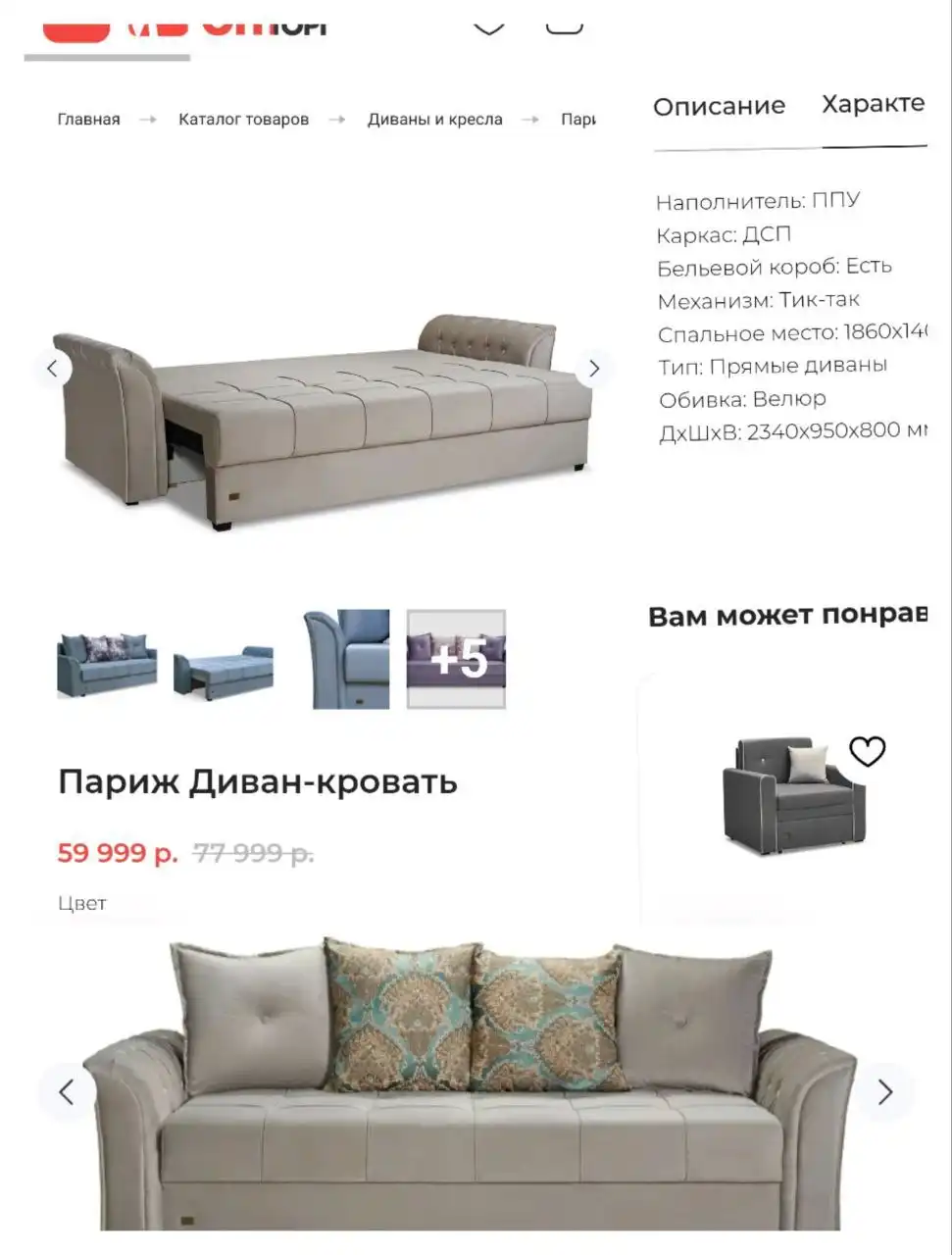
Task: Open the Каталог товаров breadcrumb link
Action: 243,119
